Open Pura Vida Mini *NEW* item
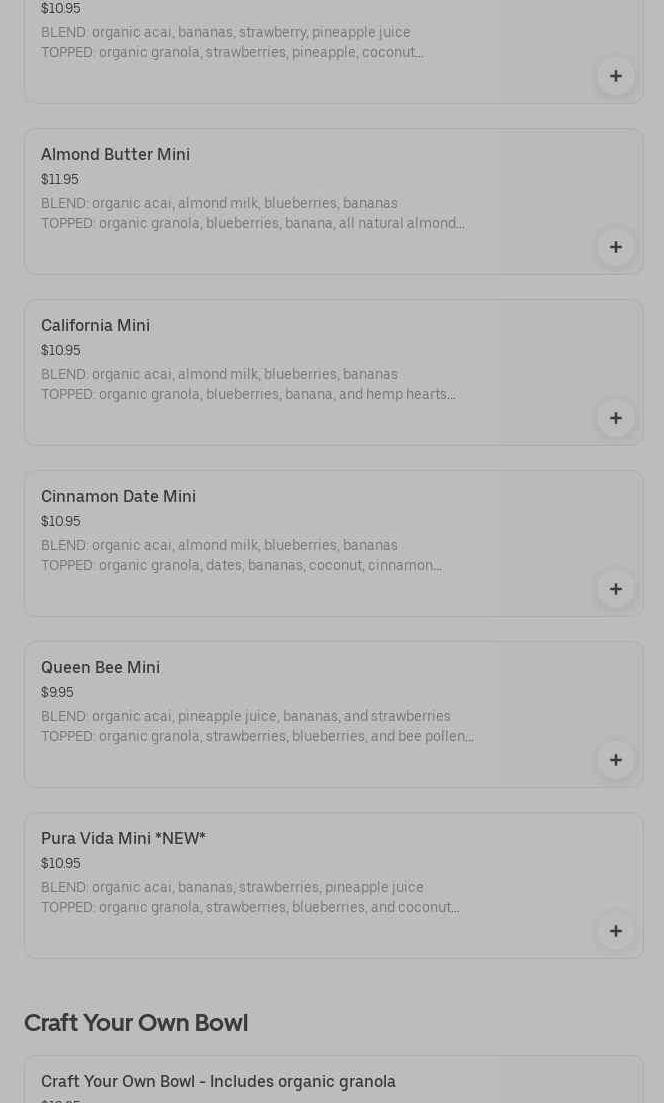Viewport: 664px width, 1103px height. [x=124, y=839]
